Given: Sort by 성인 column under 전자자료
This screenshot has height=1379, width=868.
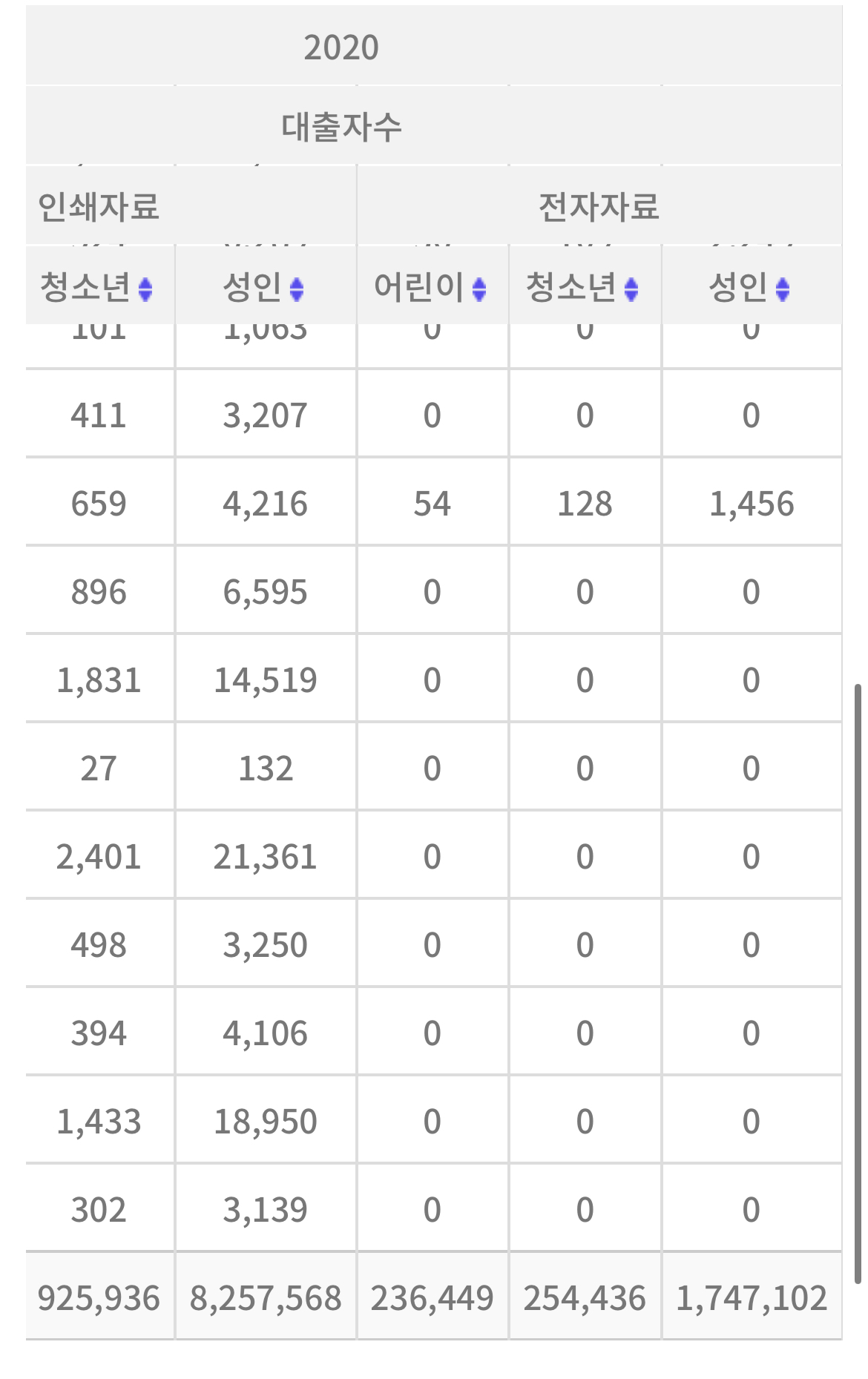Looking at the screenshot, I should [783, 289].
